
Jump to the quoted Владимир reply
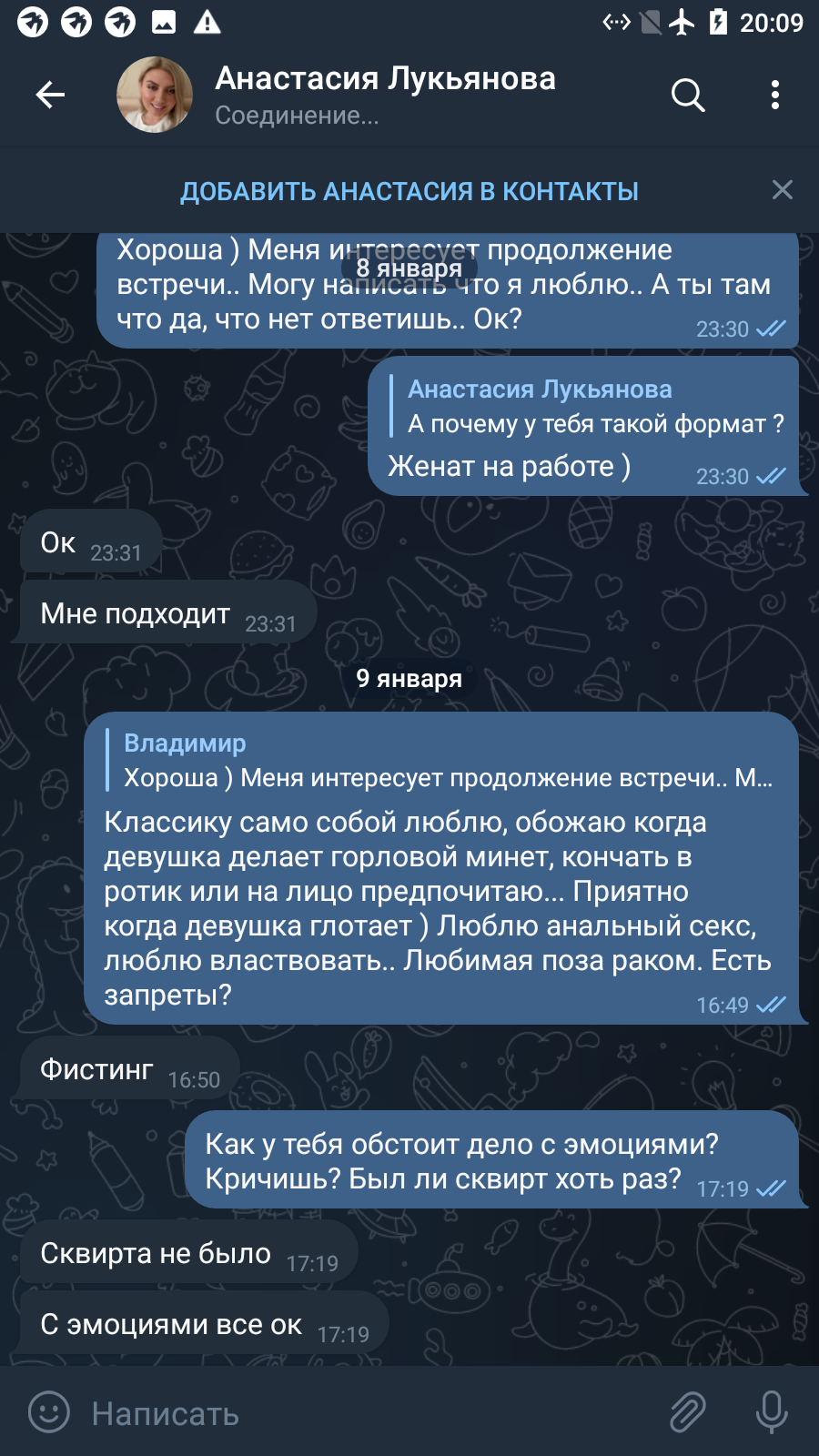448,761
